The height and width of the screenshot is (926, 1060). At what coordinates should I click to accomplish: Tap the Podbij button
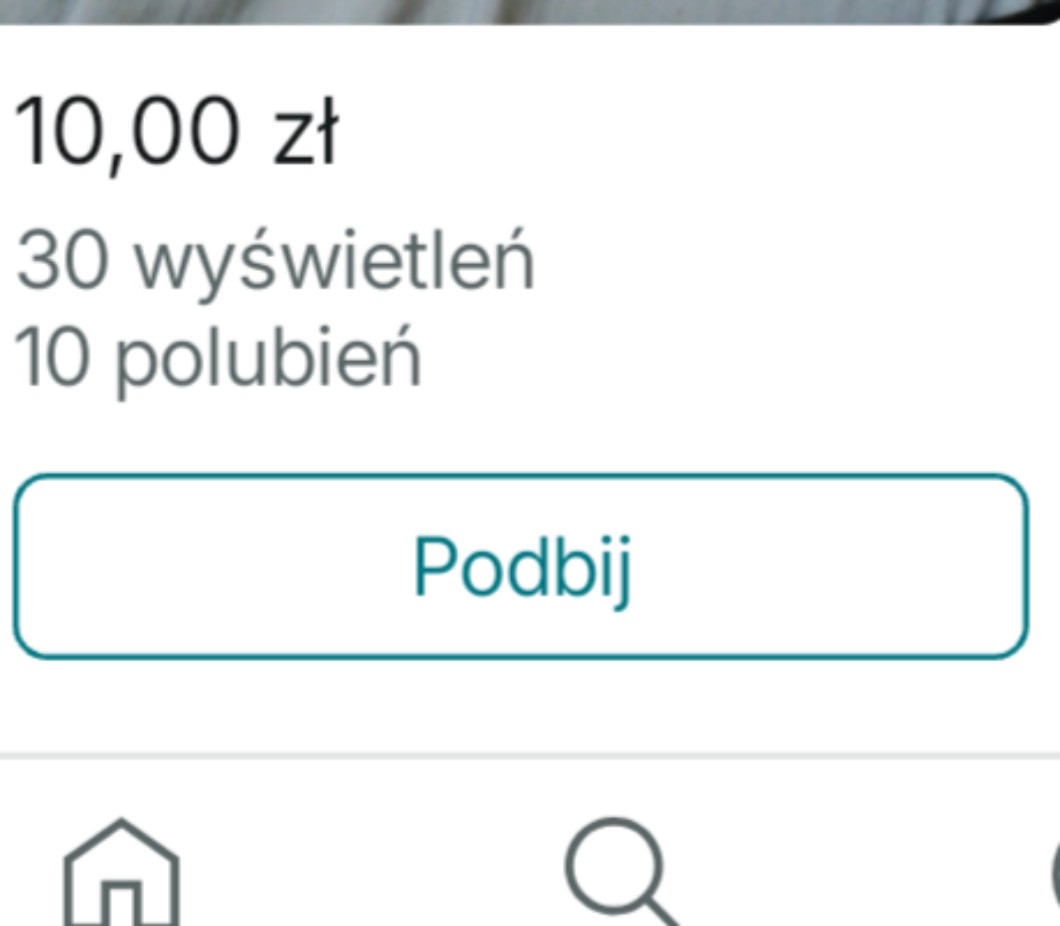click(520, 567)
